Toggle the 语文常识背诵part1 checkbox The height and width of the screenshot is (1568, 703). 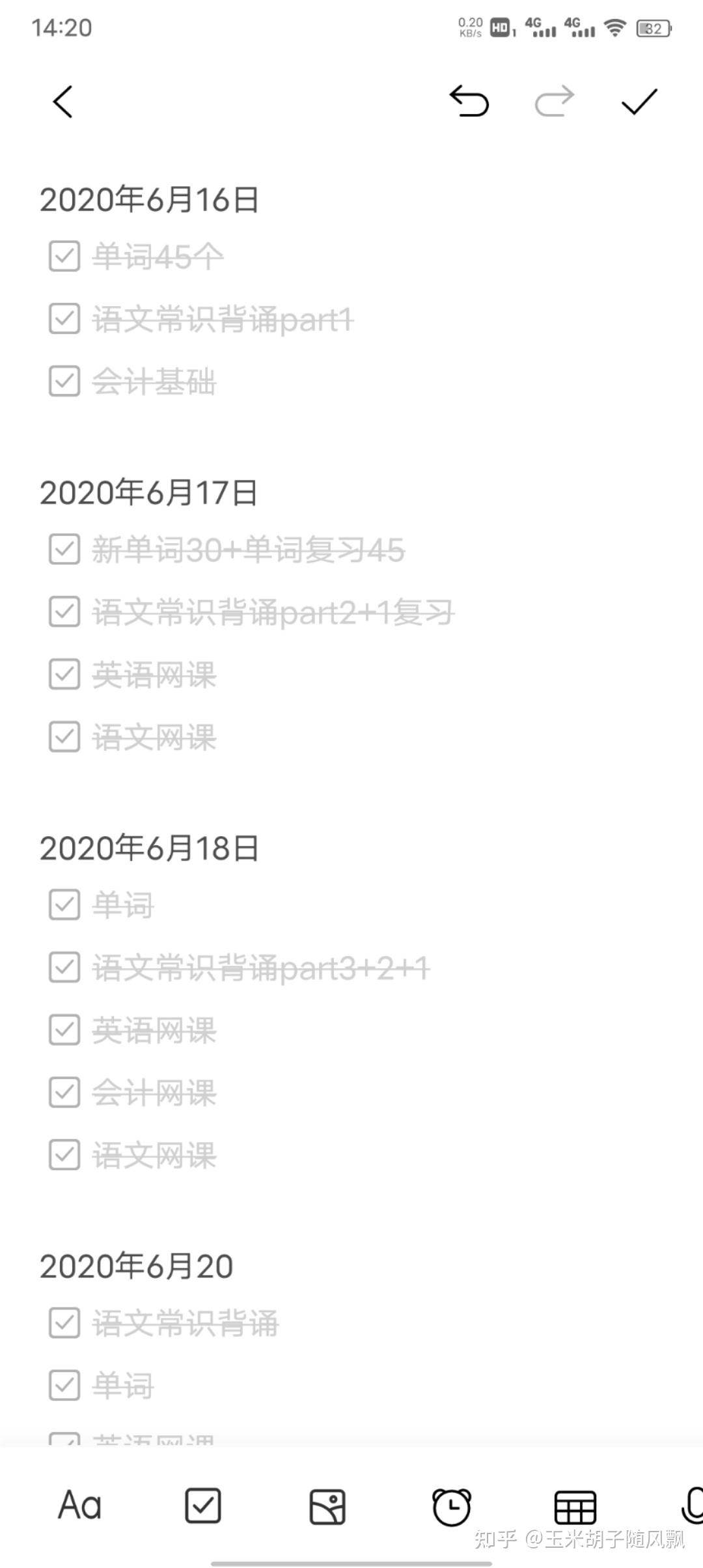pos(64,318)
